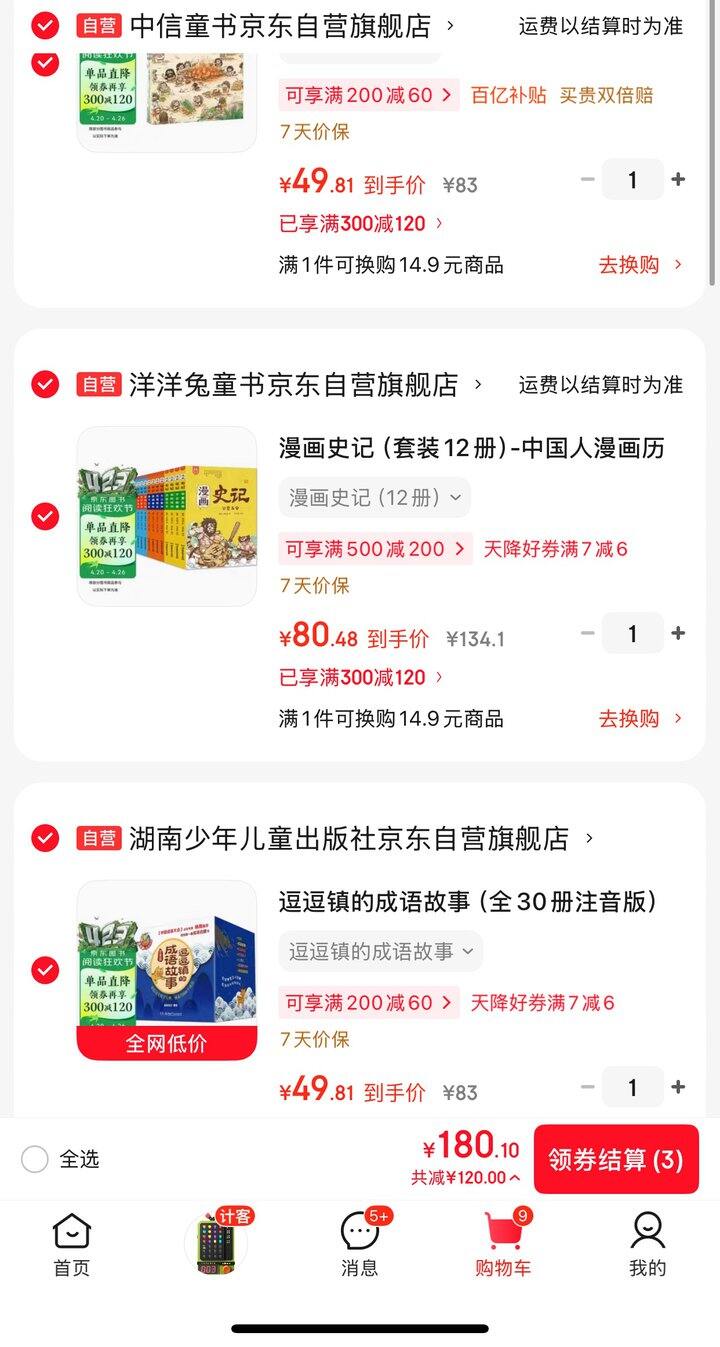Uncheck the 漫画史记 item checkbox
The width and height of the screenshot is (720, 1347).
[x=45, y=516]
